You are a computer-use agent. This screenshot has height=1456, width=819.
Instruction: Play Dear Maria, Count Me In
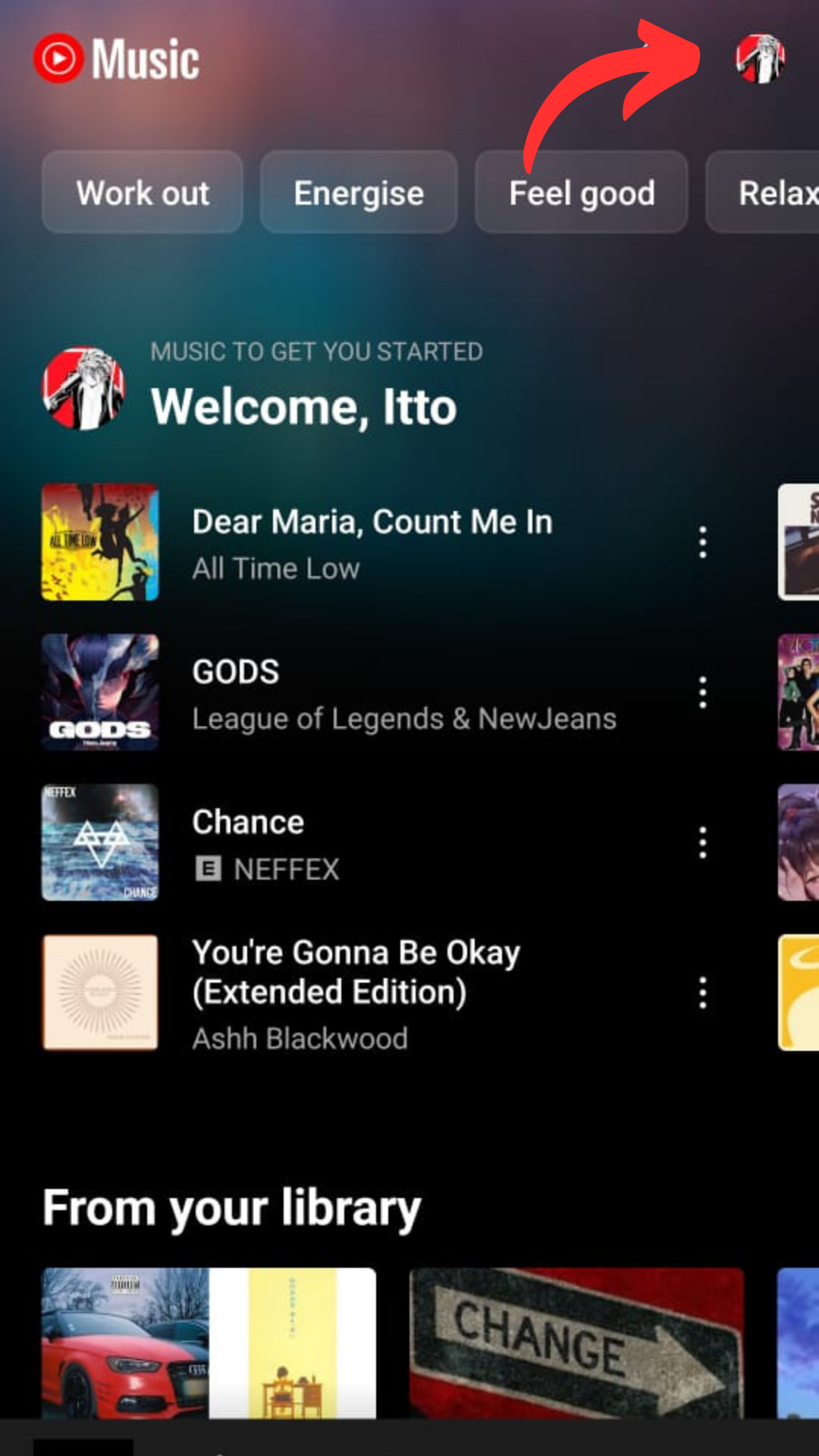372,541
